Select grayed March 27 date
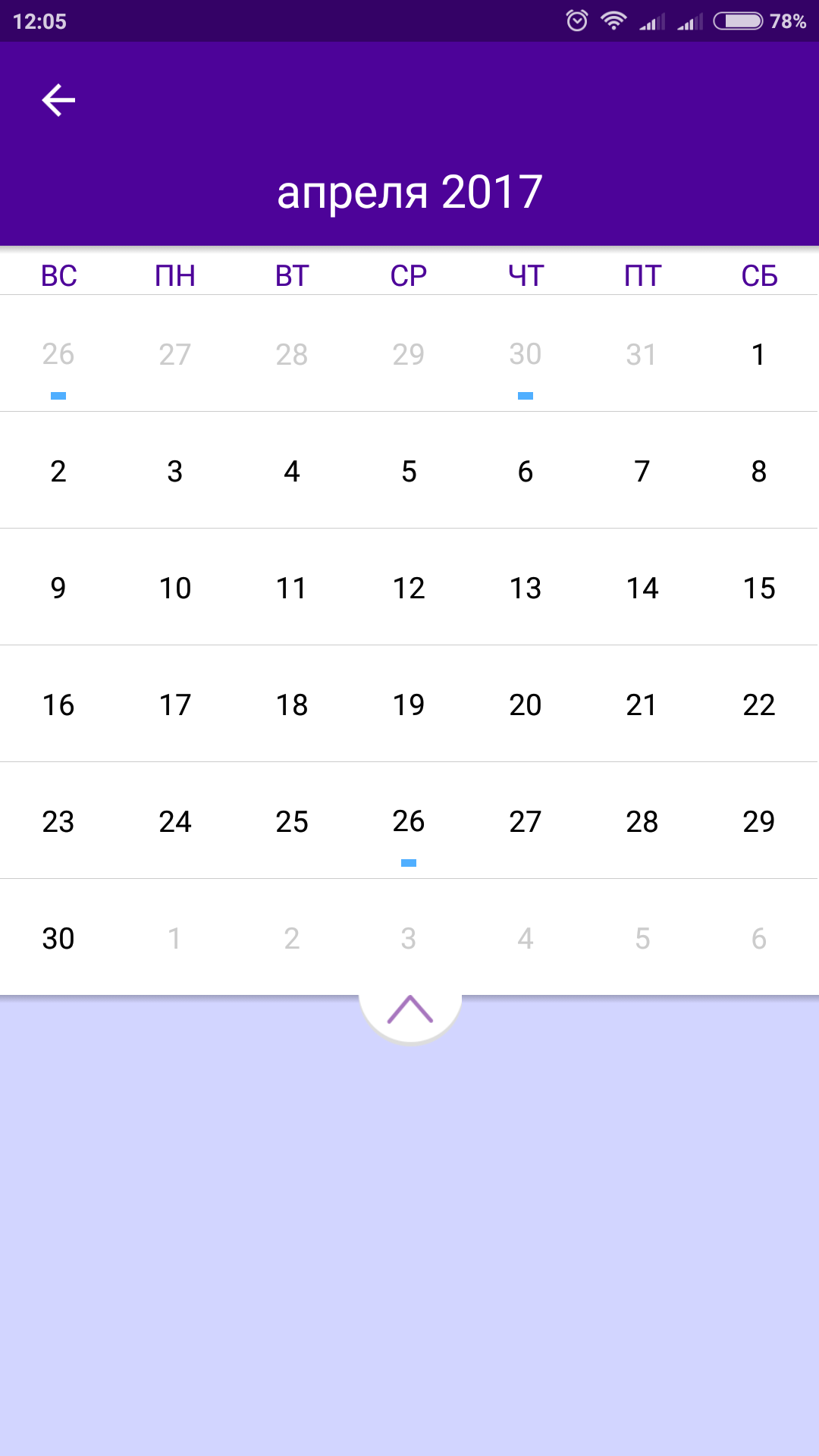819x1456 pixels. (175, 354)
